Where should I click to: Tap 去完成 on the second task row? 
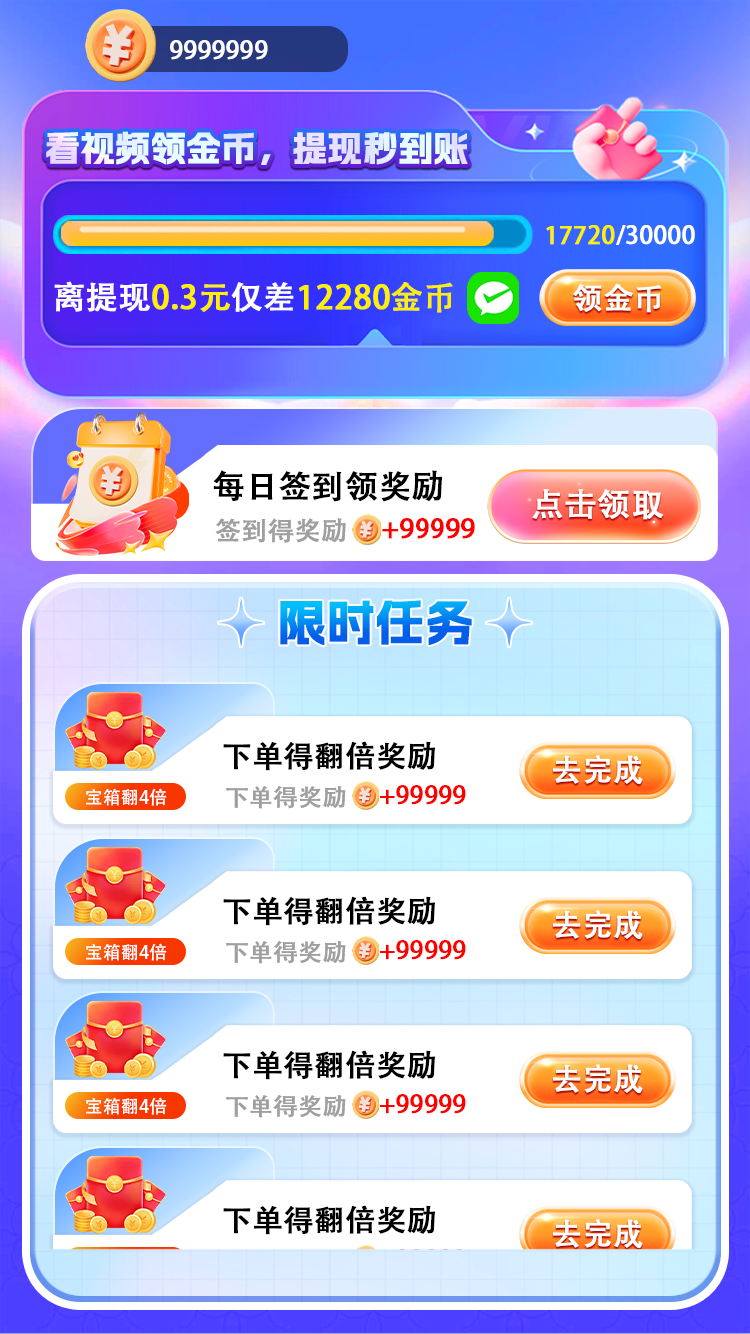click(x=598, y=925)
